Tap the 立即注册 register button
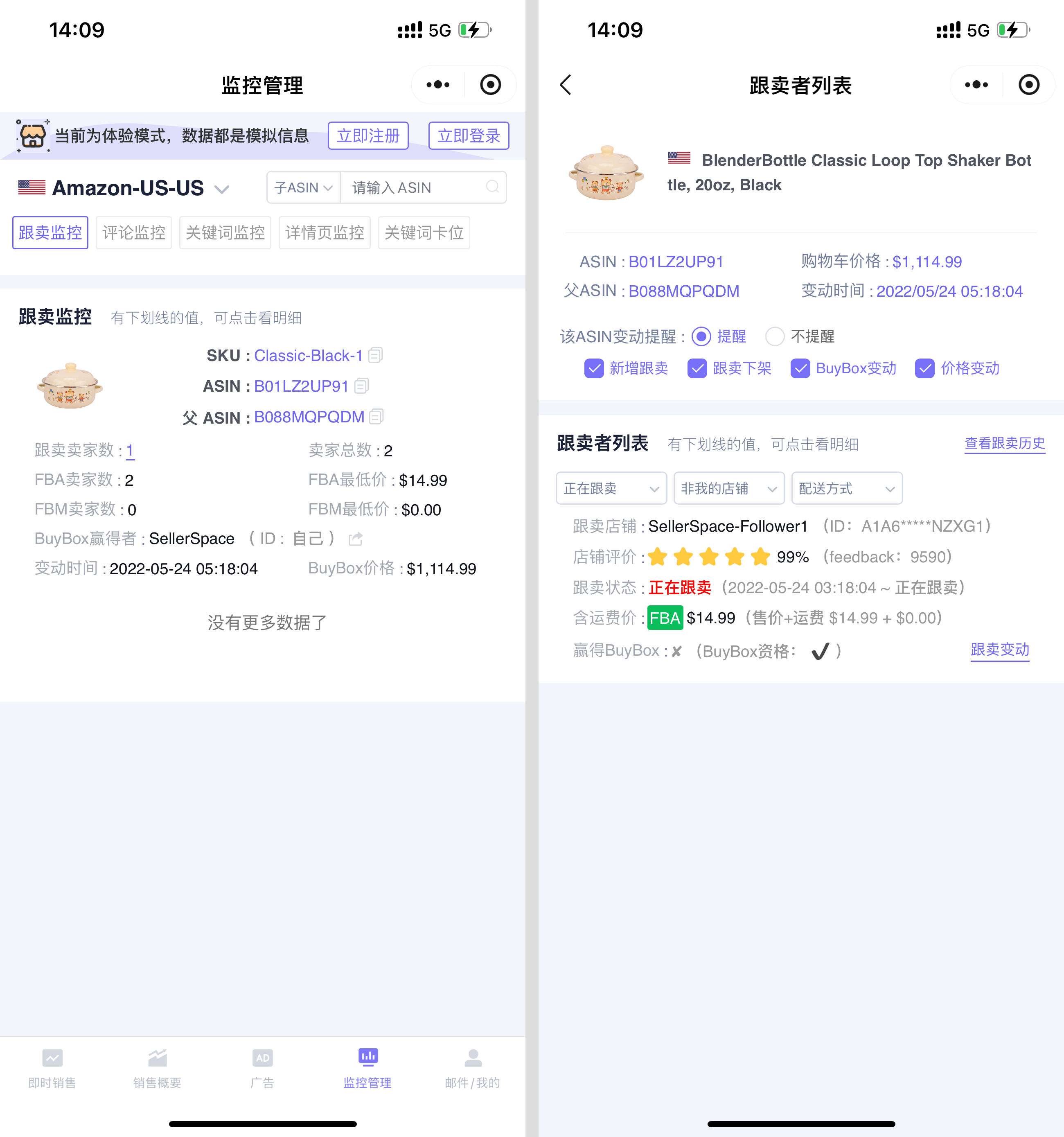 (367, 135)
